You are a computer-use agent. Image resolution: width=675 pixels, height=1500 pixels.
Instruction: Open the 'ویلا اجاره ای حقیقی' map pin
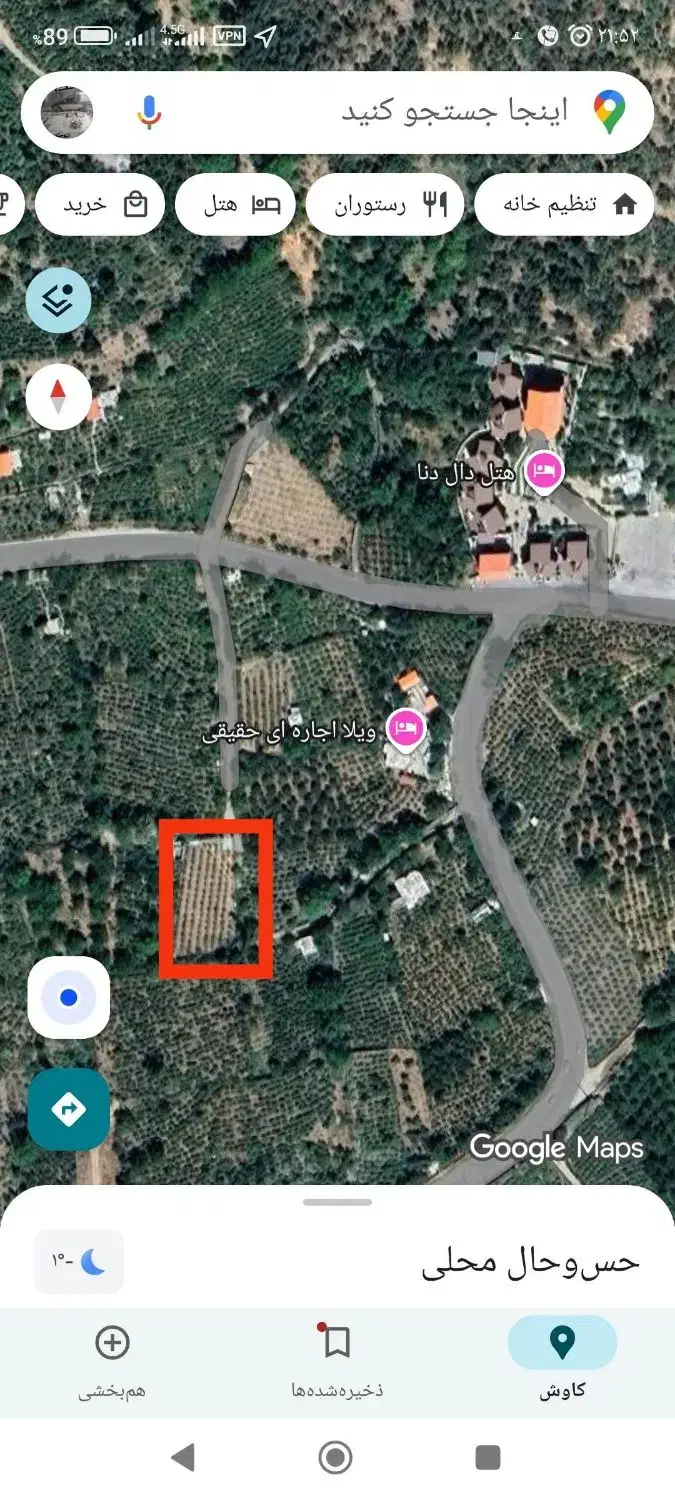pos(405,730)
